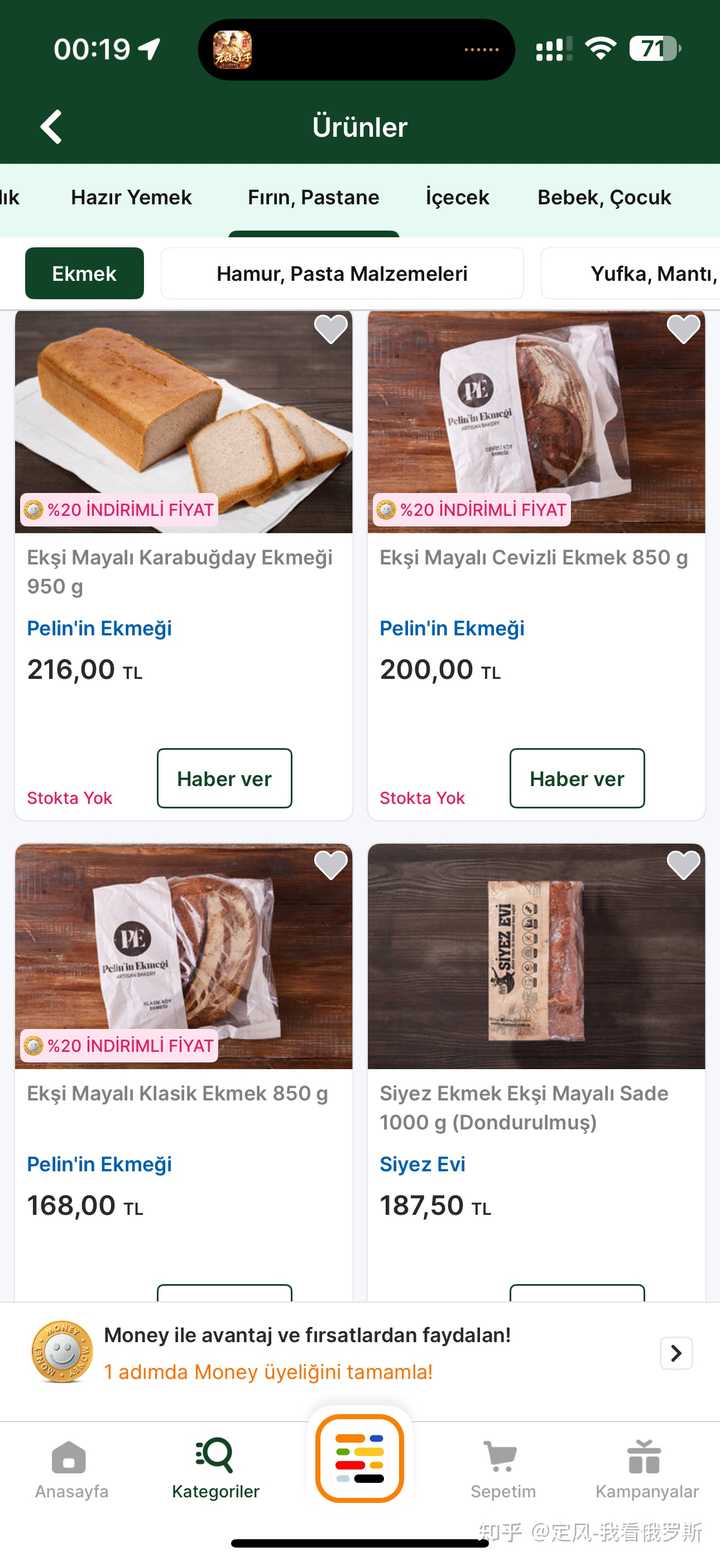720x1561 pixels.
Task: Open the Bebek, Çocuk category tab
Action: pyautogui.click(x=604, y=197)
